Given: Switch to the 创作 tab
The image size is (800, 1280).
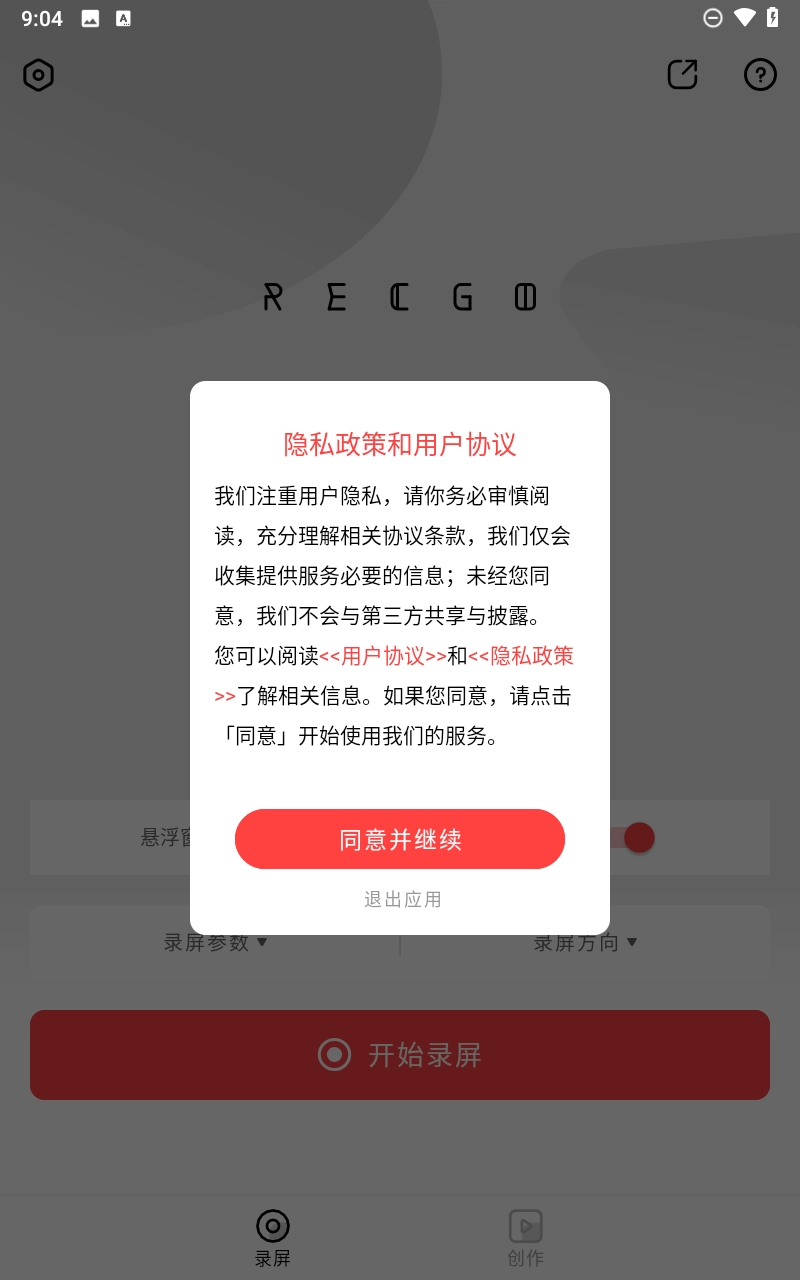Looking at the screenshot, I should [x=526, y=1237].
